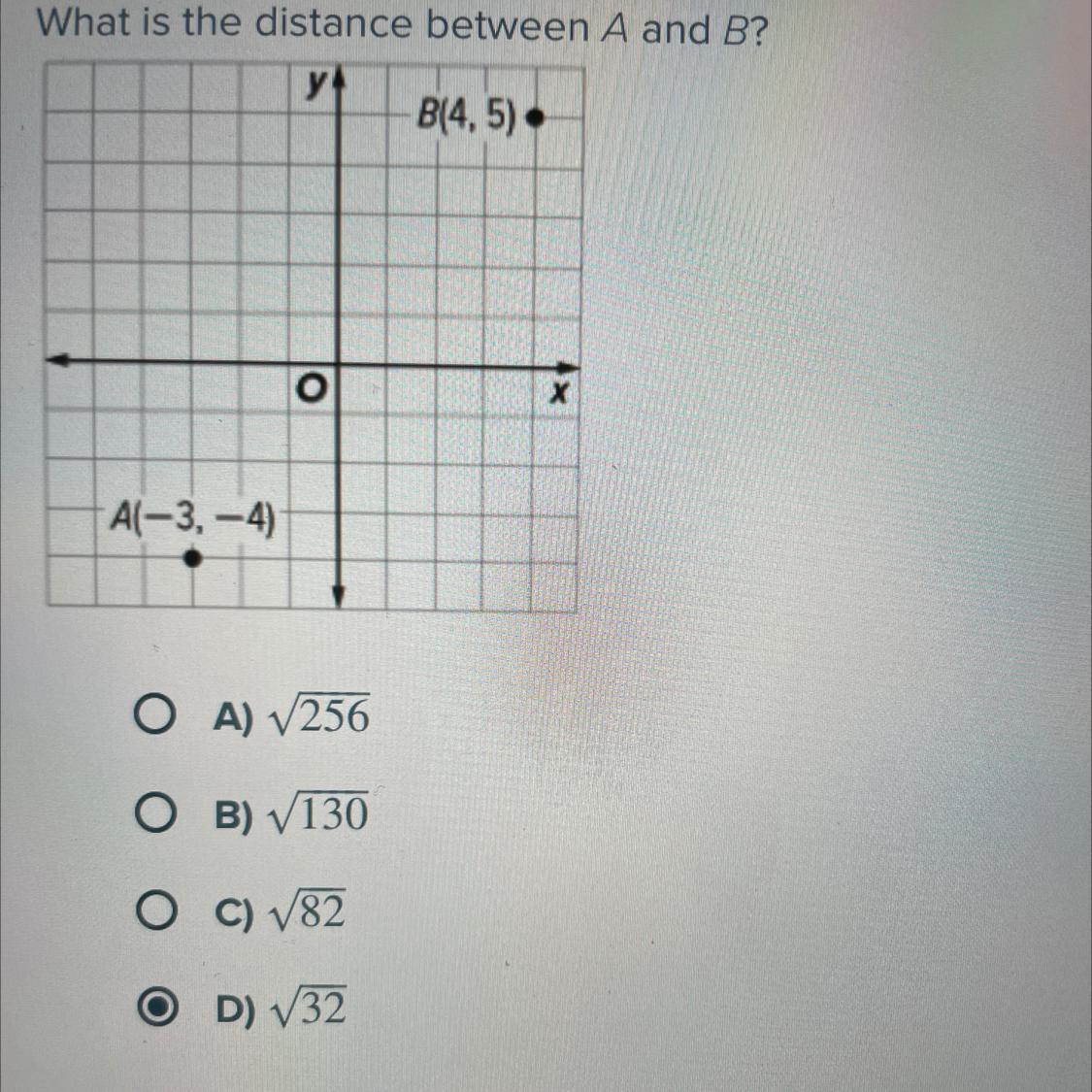Pick answer C, square root of 82
Image resolution: width=1092 pixels, height=1092 pixels.
point(155,911)
